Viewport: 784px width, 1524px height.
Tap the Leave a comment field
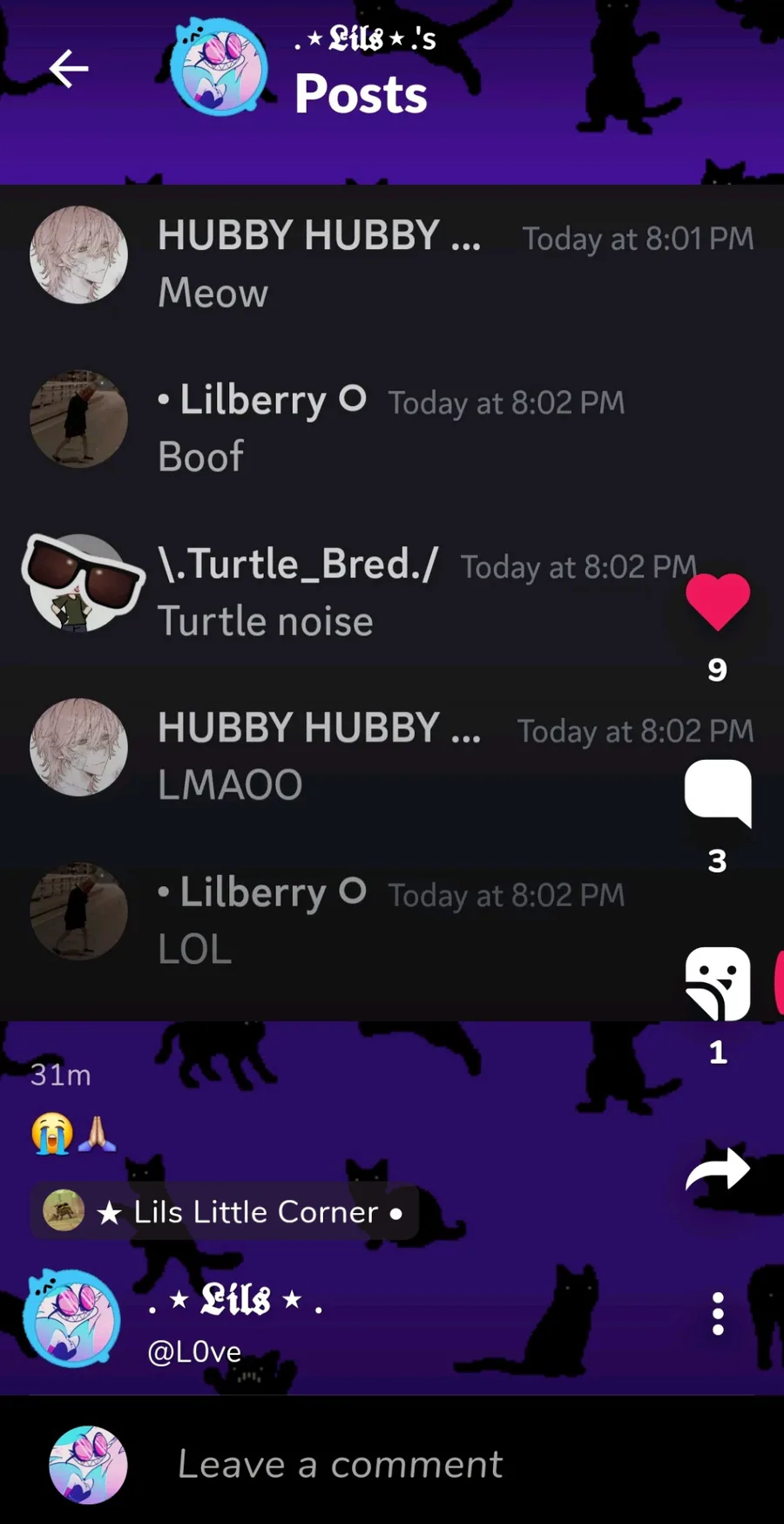coord(392,1464)
